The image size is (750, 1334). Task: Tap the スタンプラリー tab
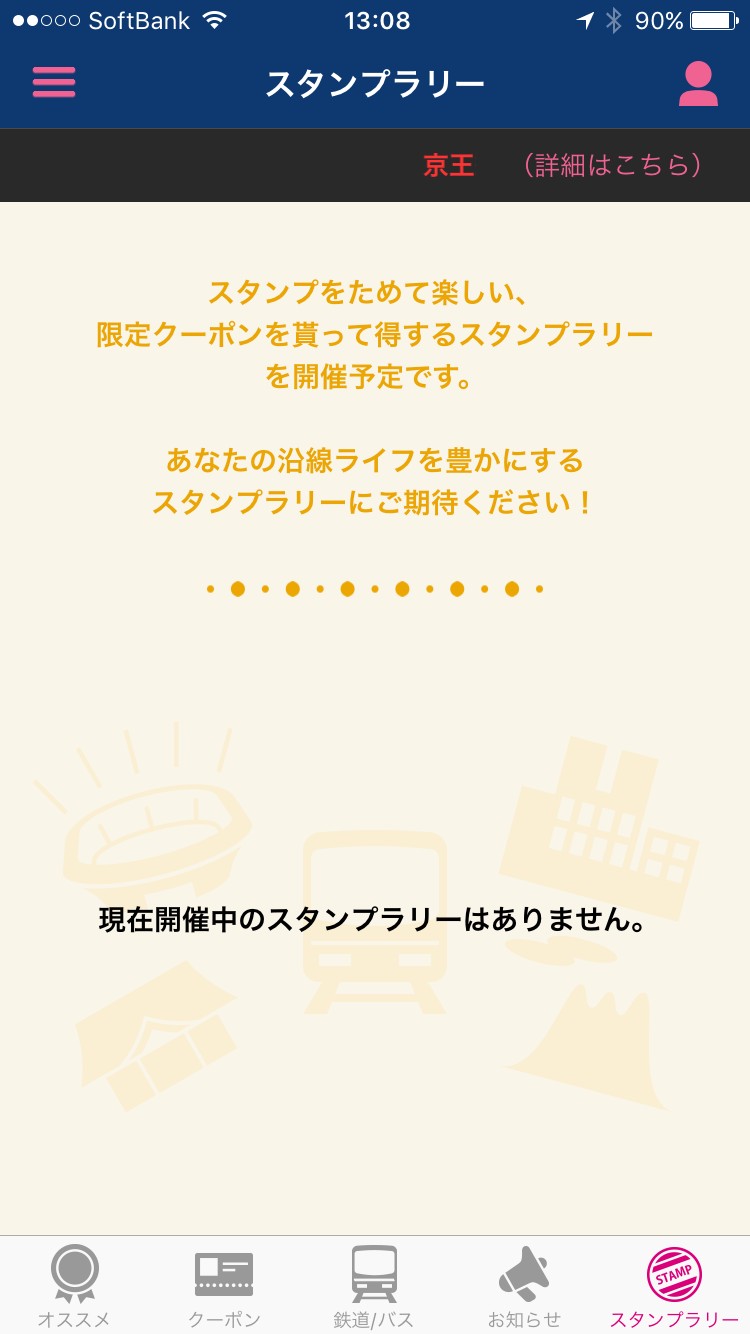pos(674,1287)
